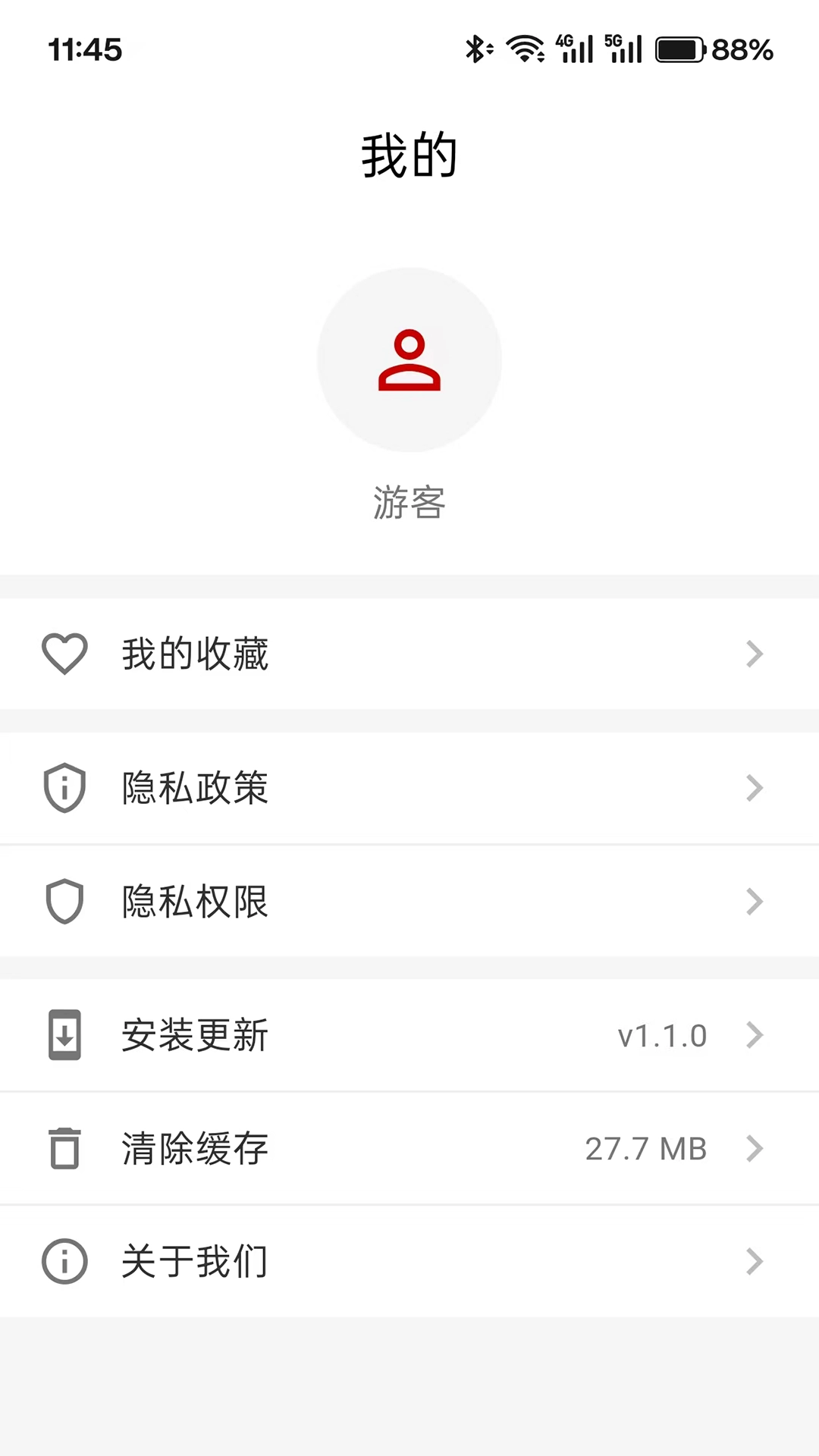819x1456 pixels.
Task: Click the heart icon for 我的收藏
Action: 64,654
